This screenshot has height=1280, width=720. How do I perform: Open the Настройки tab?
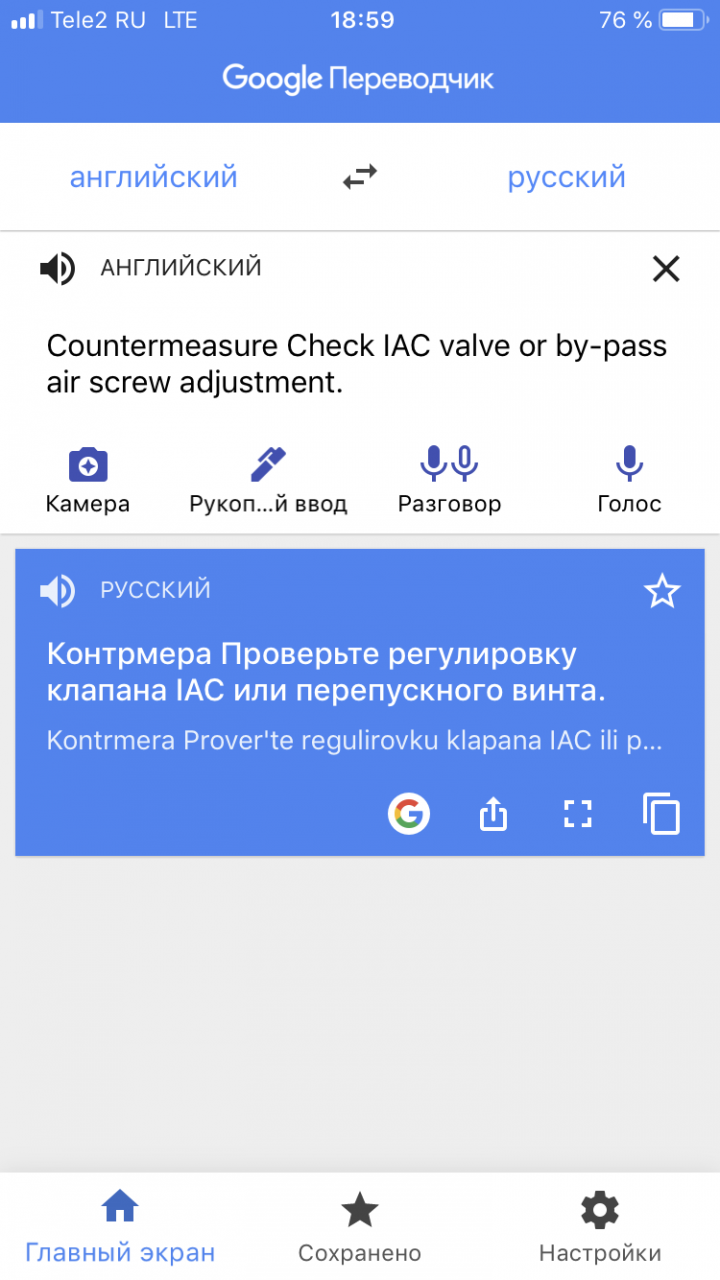pyautogui.click(x=600, y=1228)
